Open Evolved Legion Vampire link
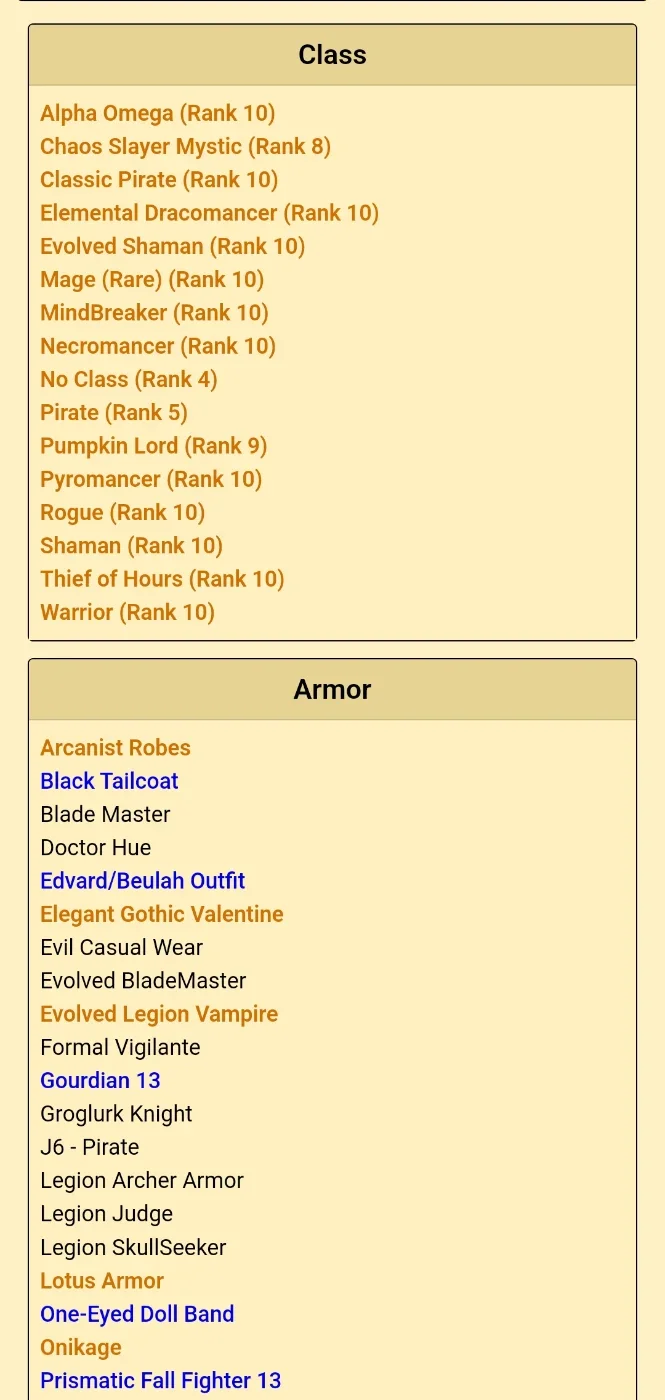This screenshot has height=1400, width=665. 159,1014
